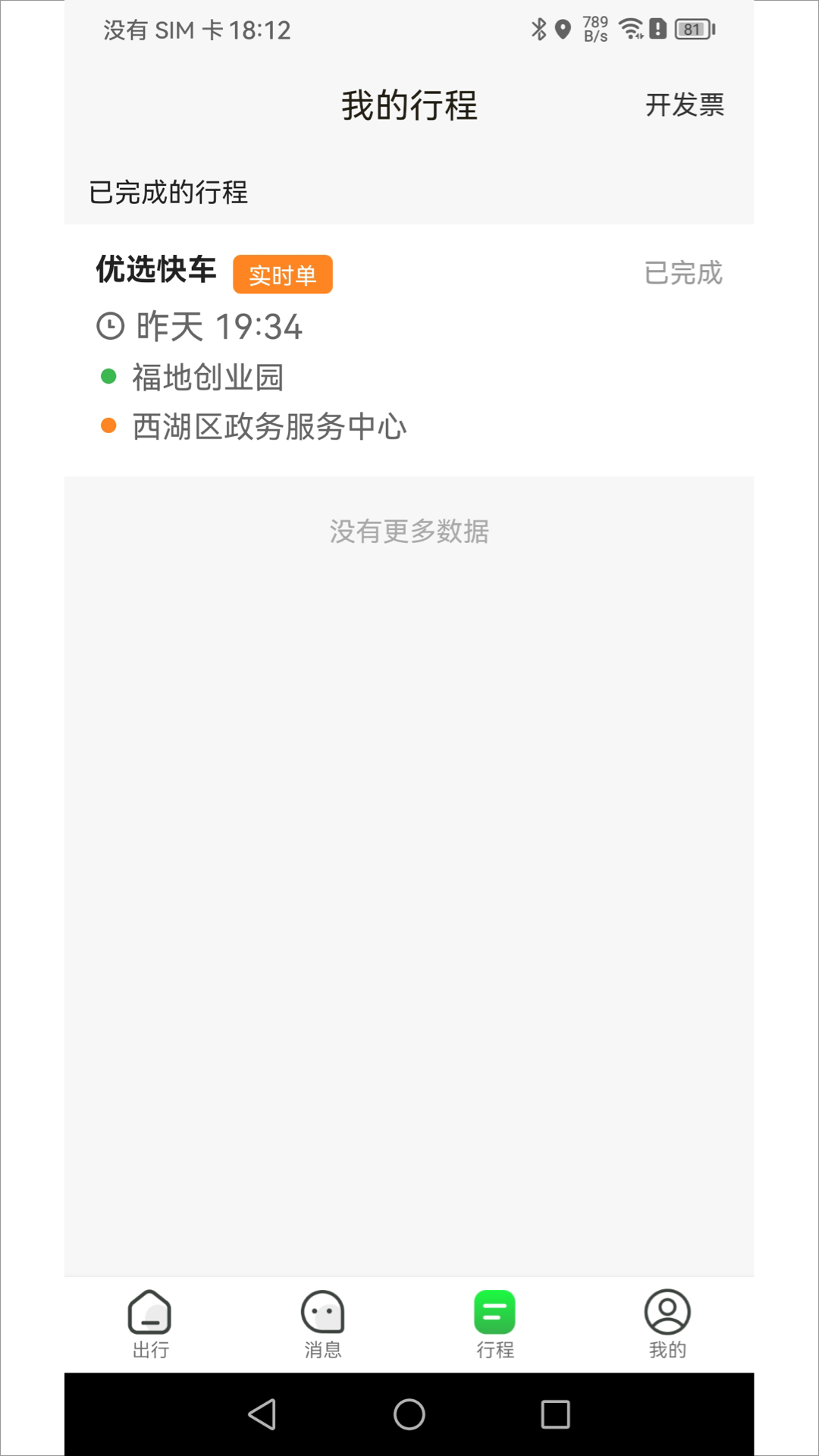Click the Wi-Fi icon in the status bar

pos(629,29)
